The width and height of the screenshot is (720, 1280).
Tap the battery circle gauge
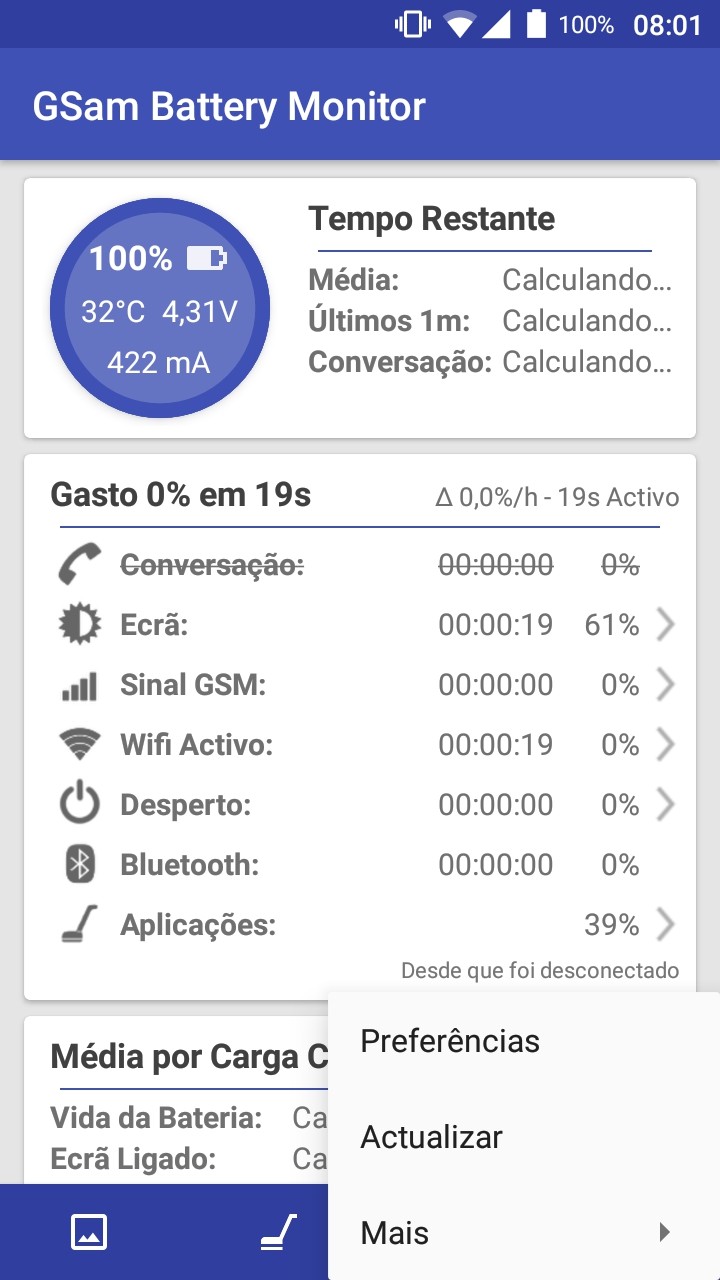pos(159,309)
